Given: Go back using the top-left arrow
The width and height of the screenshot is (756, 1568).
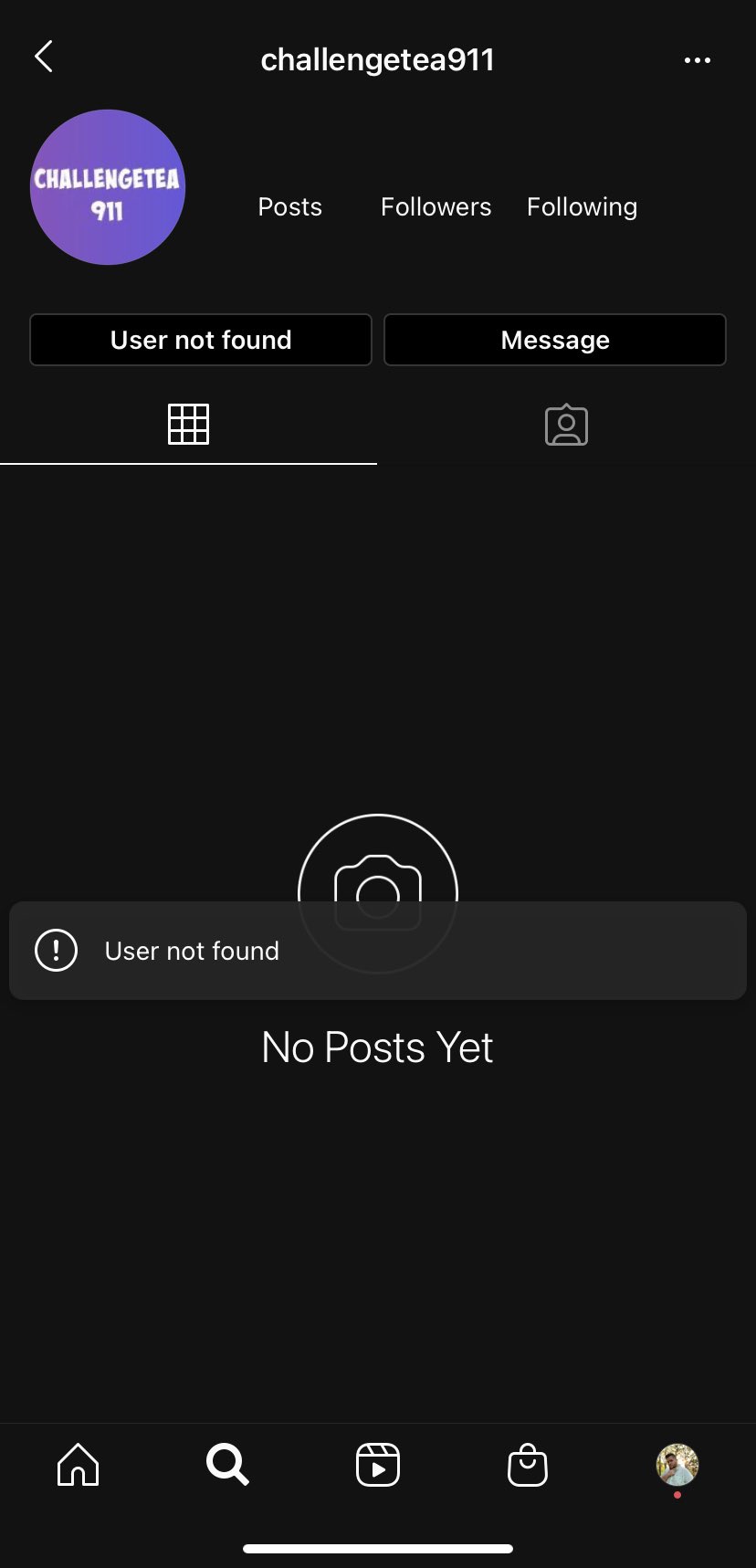Looking at the screenshot, I should coord(43,57).
